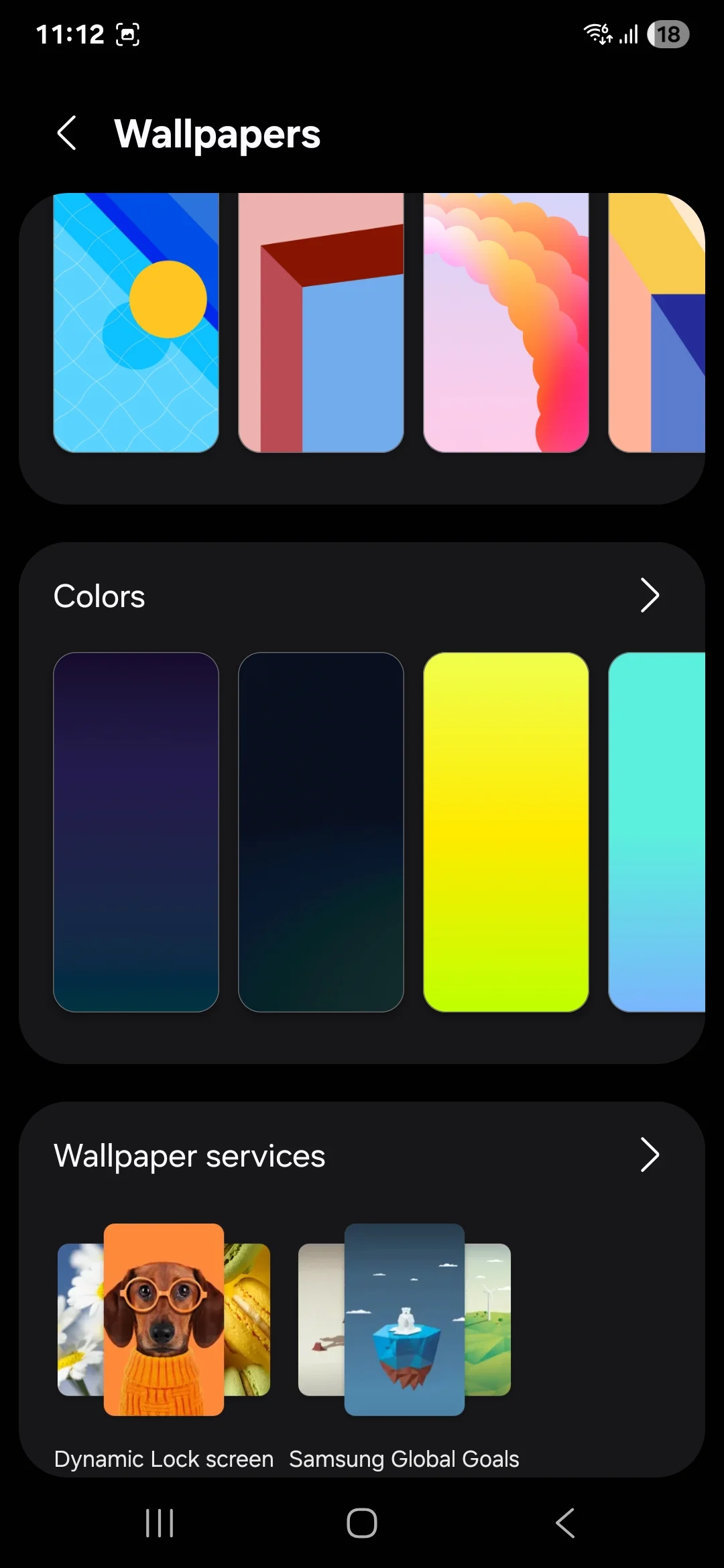
Task: Tap the Wallpapers page title
Action: click(218, 134)
